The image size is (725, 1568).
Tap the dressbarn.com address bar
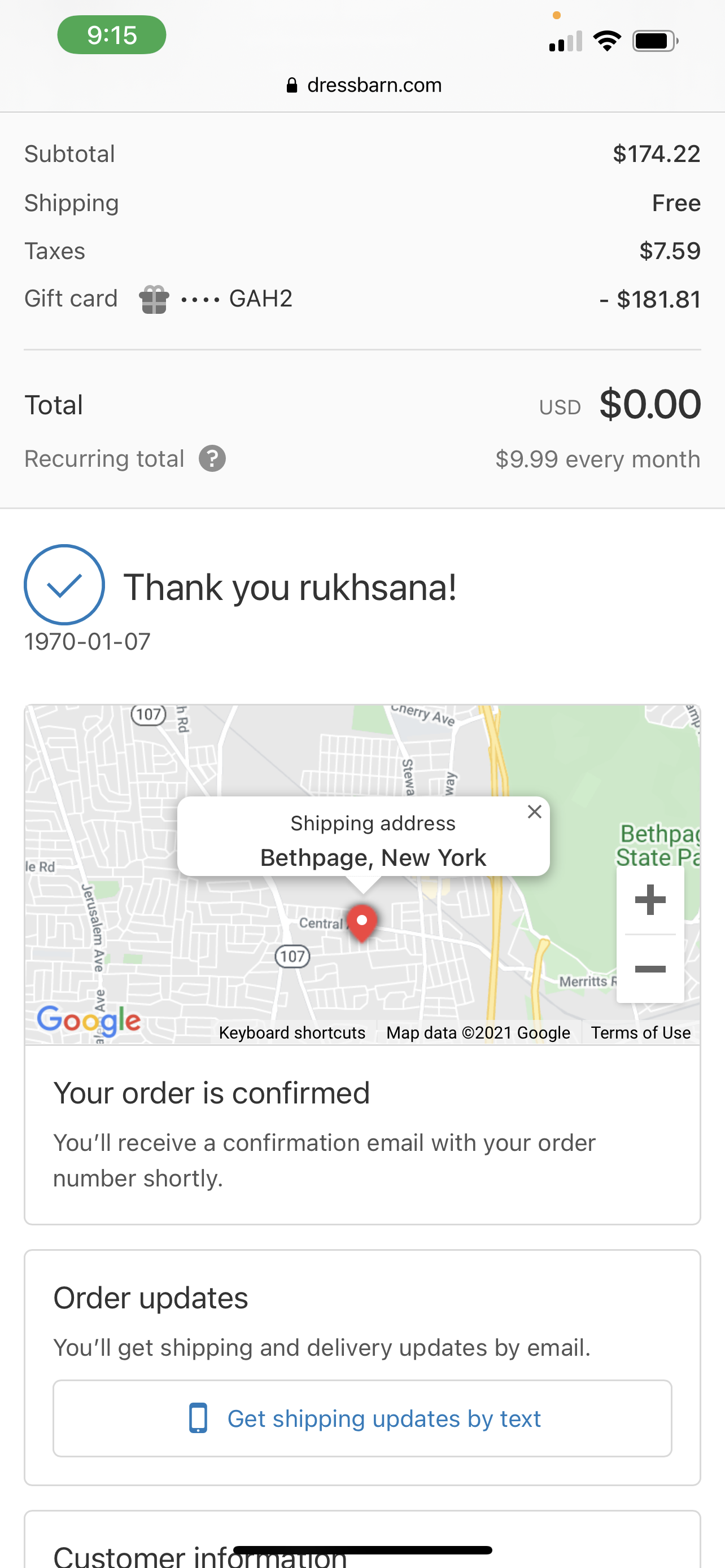364,85
